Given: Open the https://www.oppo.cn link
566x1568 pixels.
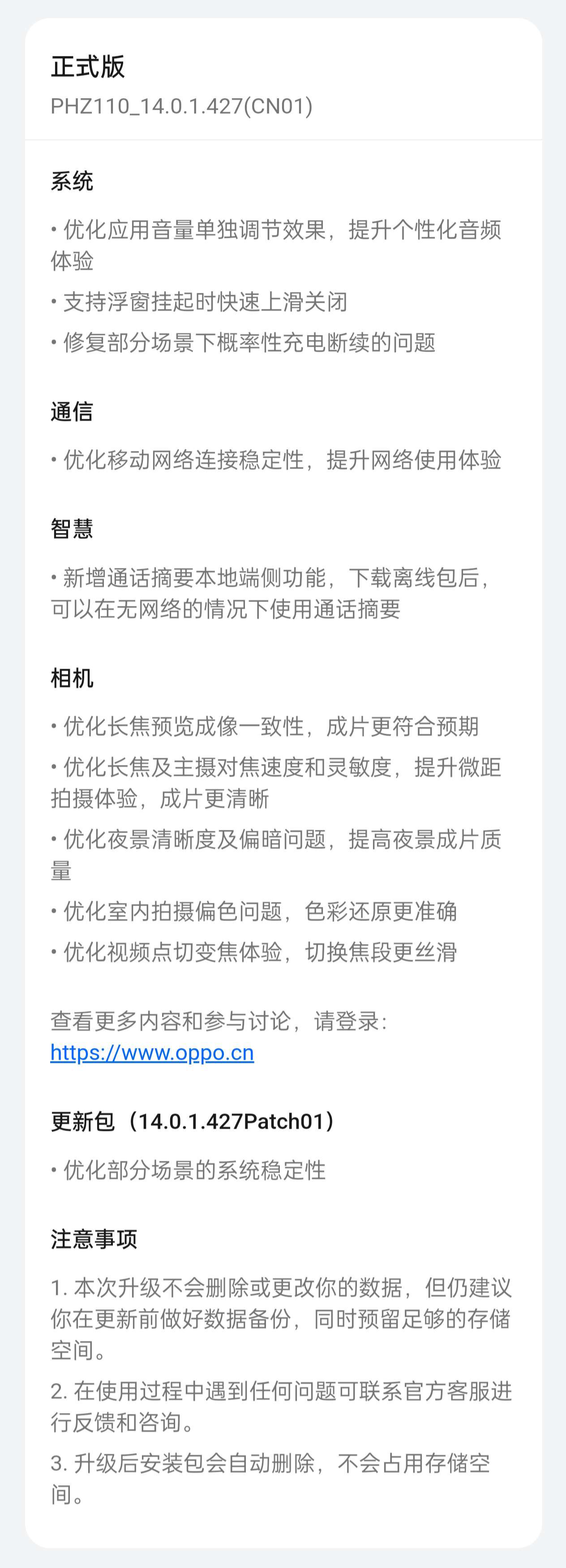Looking at the screenshot, I should 152,1052.
